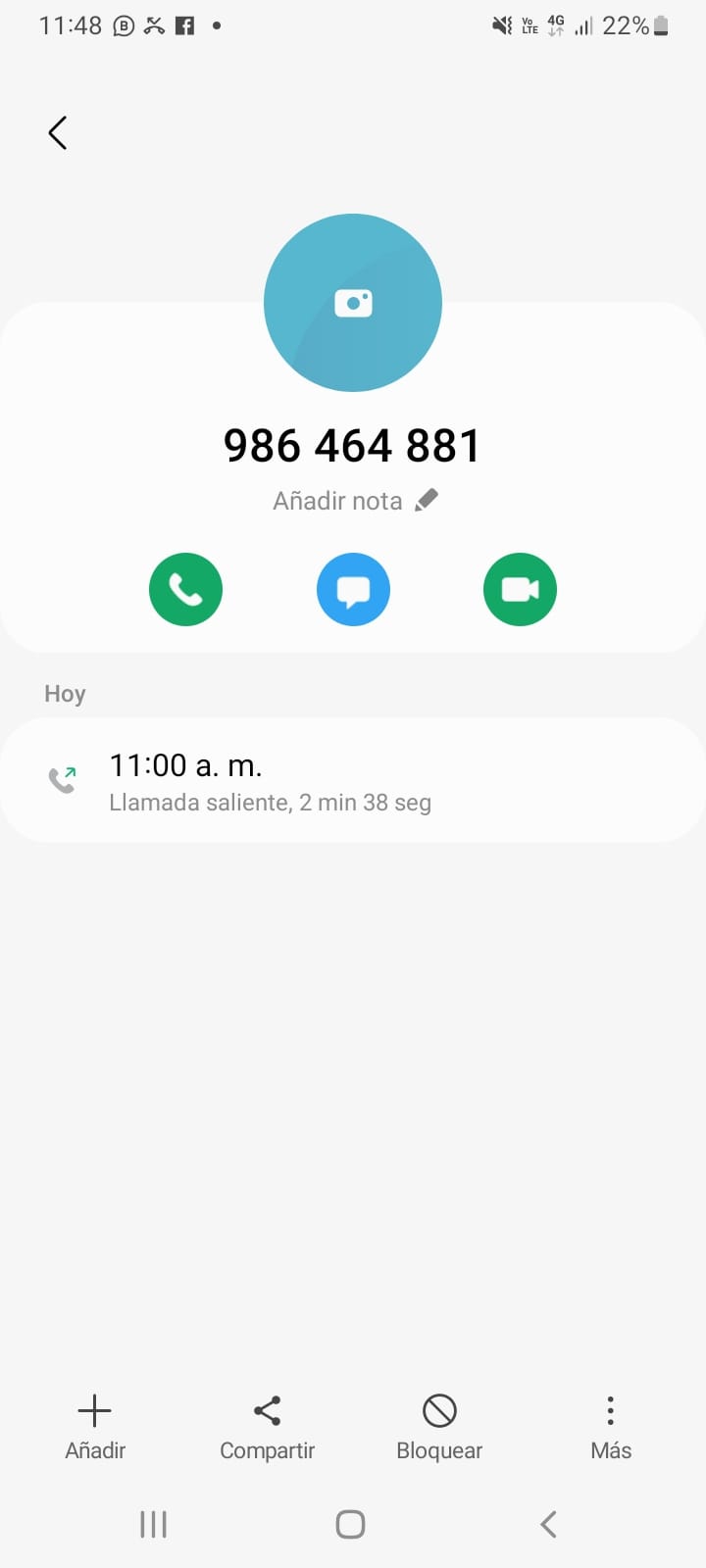Go to the home screen
Screen dimensions: 706x1568
tap(350, 1524)
